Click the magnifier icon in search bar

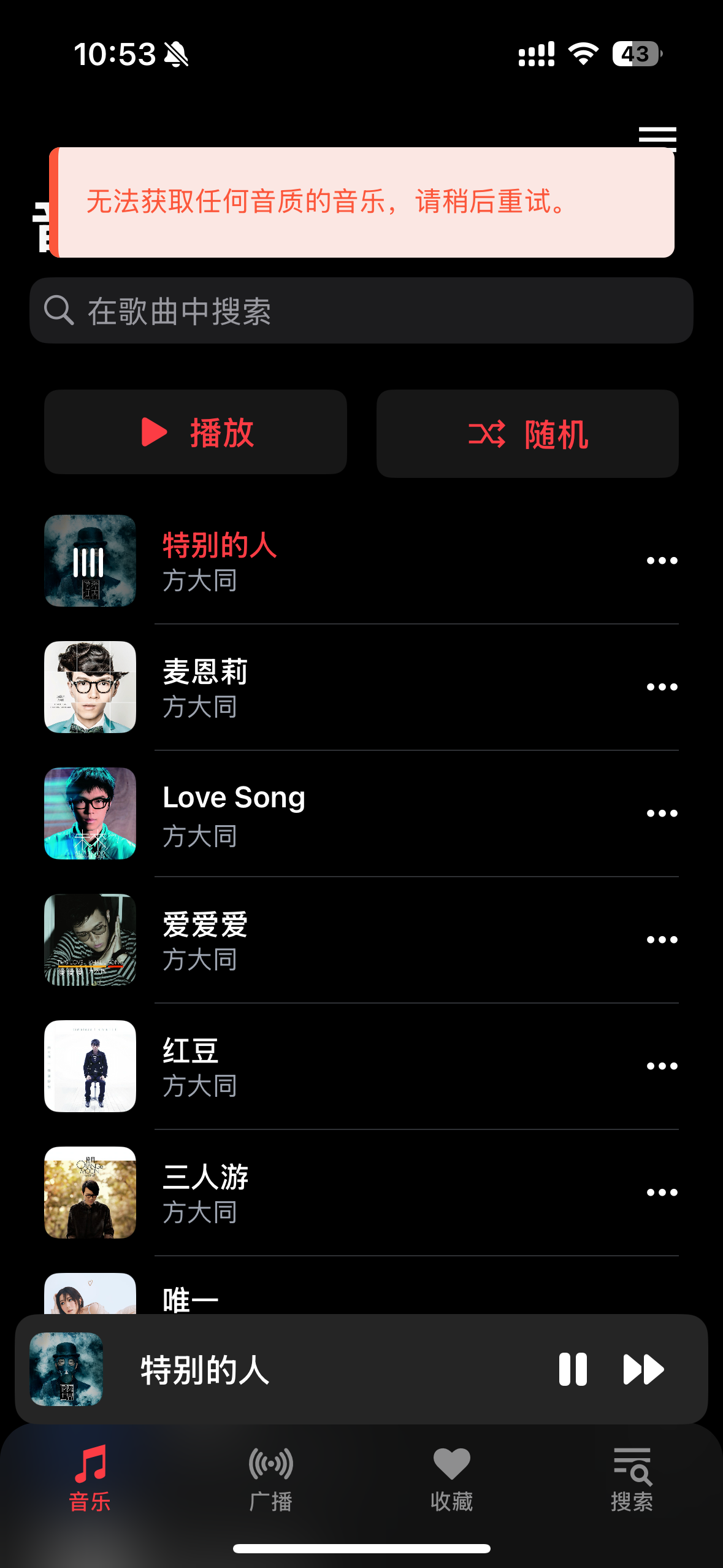pos(58,311)
